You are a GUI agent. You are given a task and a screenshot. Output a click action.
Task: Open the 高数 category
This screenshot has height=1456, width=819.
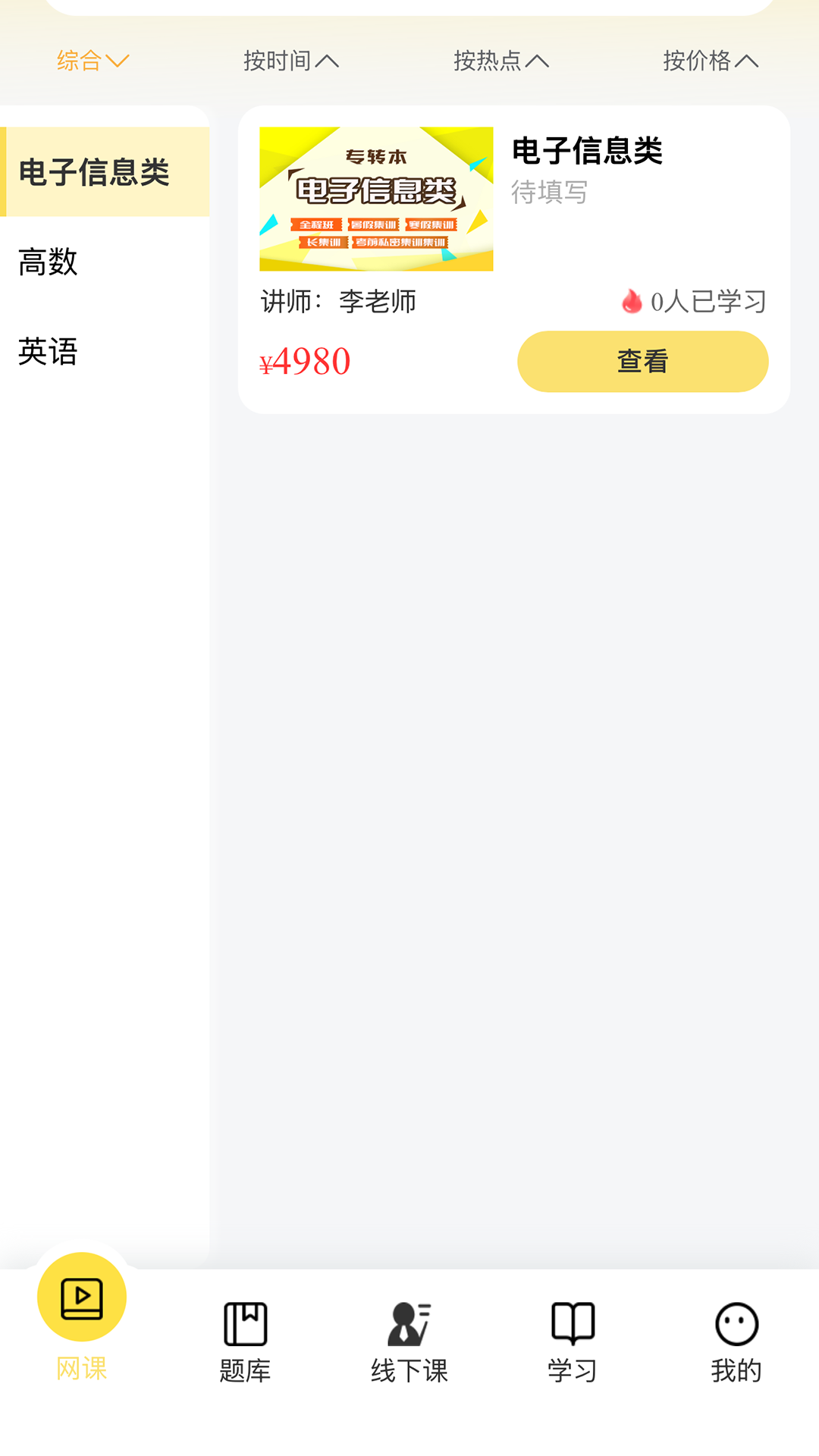pyautogui.click(x=105, y=262)
